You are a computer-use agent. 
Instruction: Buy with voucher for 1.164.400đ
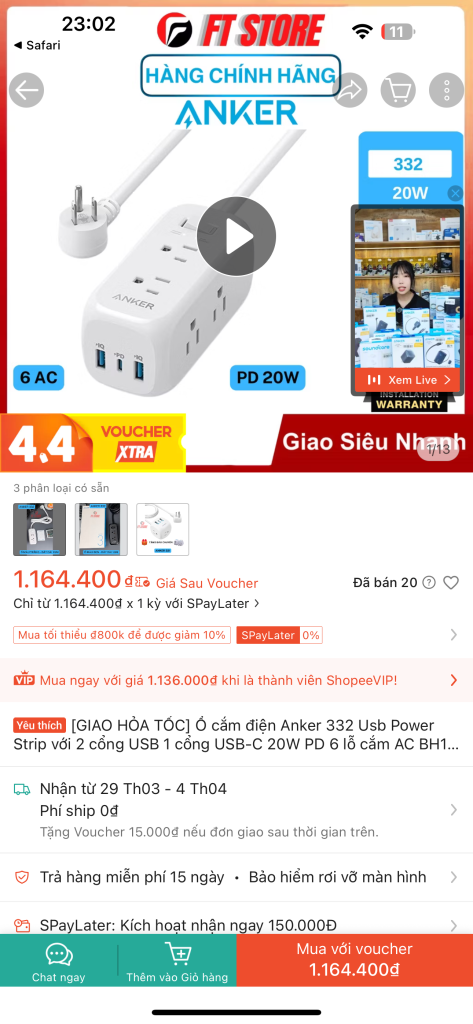pyautogui.click(x=355, y=960)
